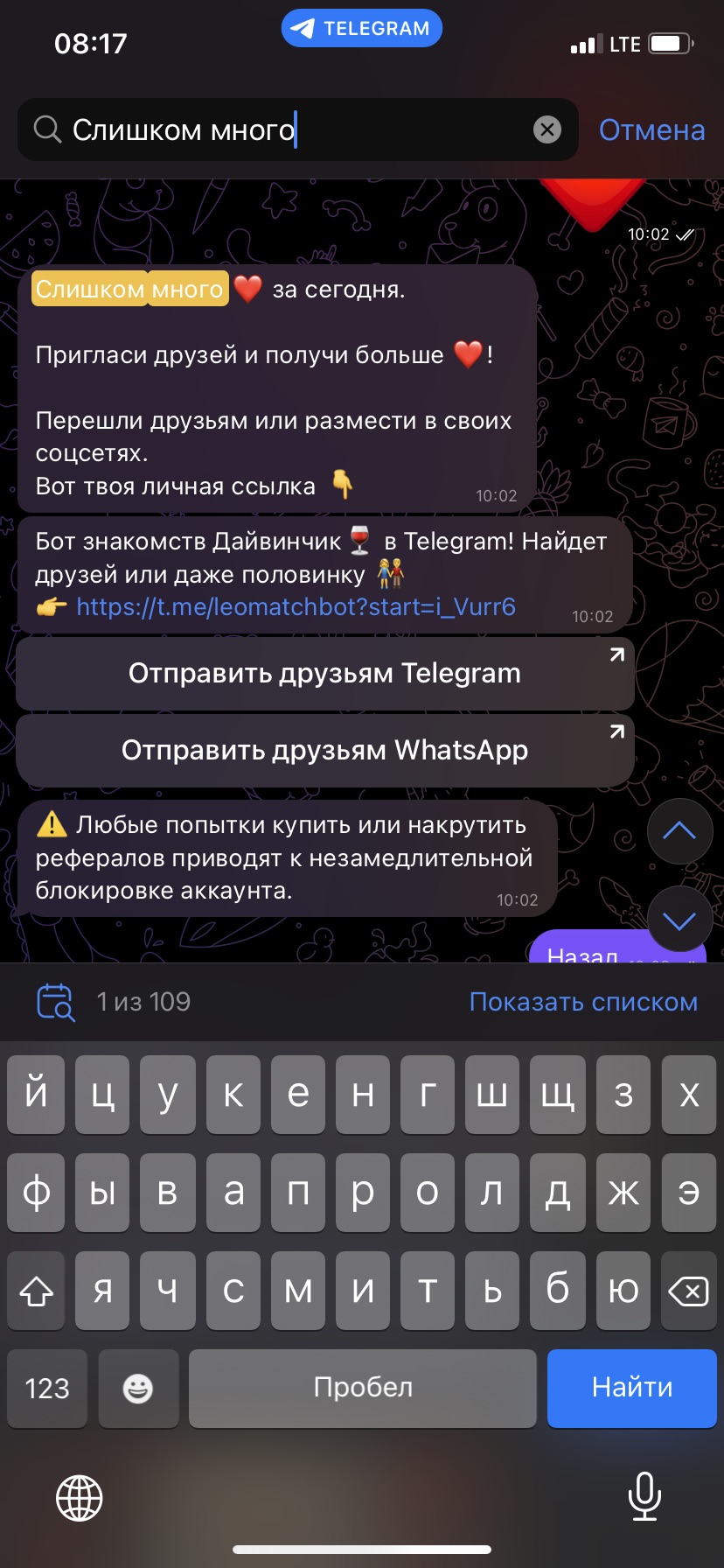Open the search by date calendar

click(x=55, y=1002)
